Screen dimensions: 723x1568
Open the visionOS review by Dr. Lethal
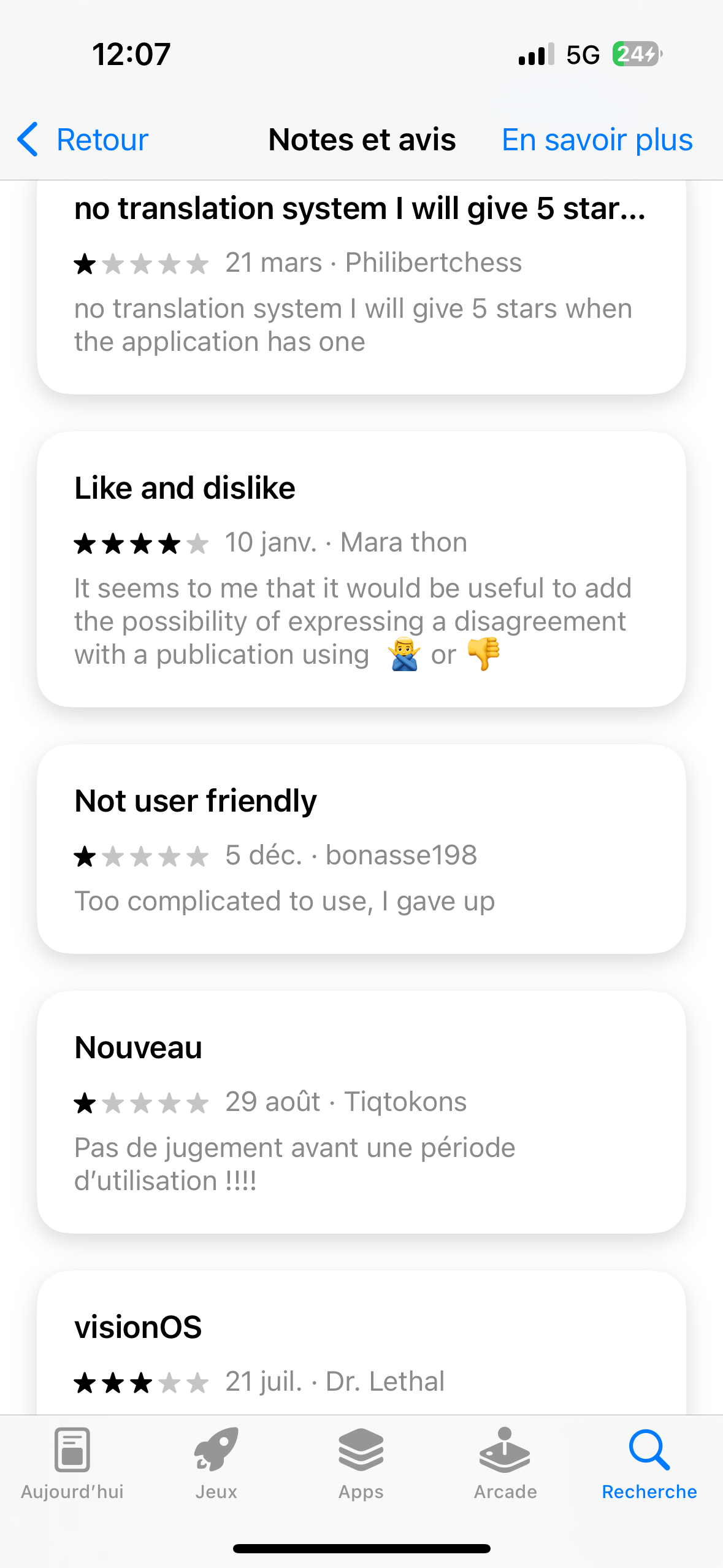click(361, 1343)
